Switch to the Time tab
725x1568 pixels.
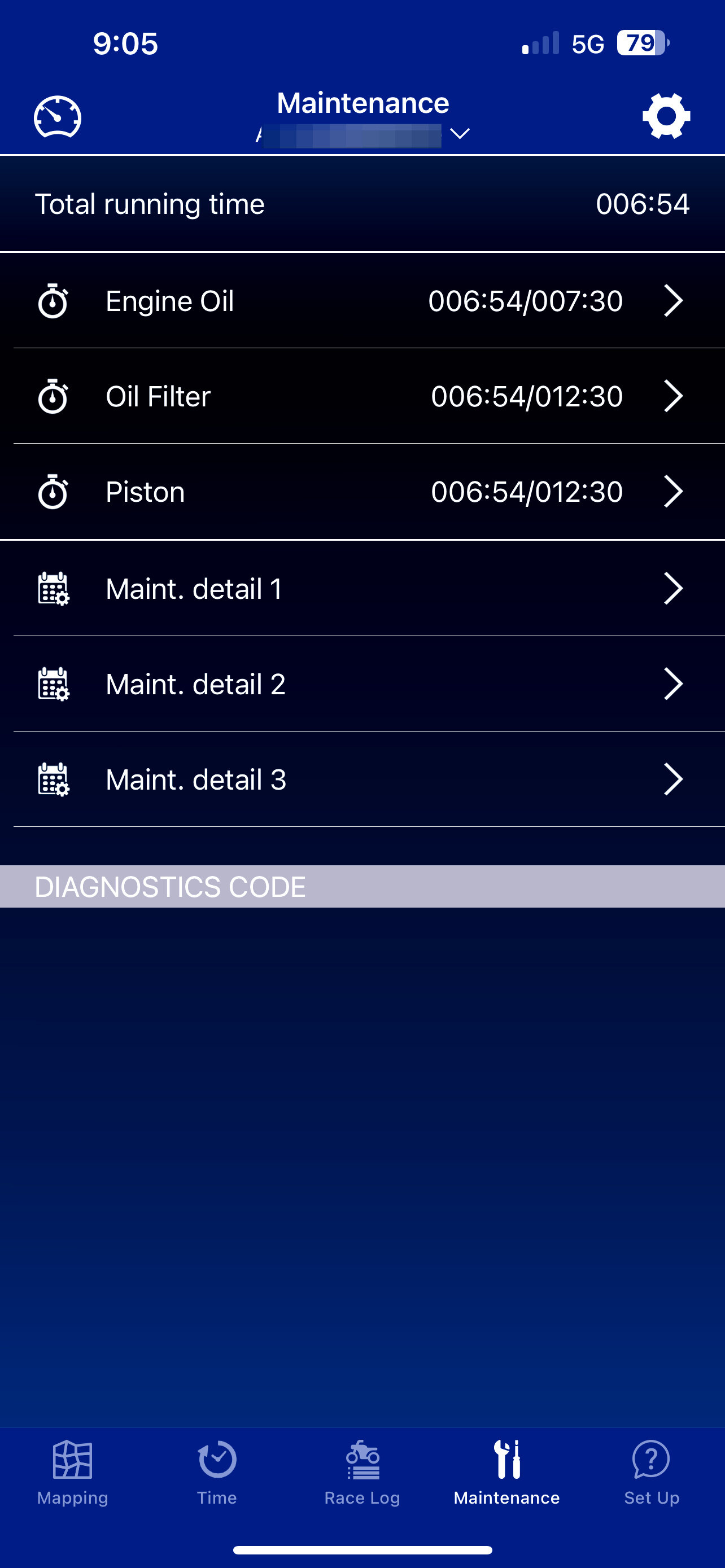pyautogui.click(x=217, y=1472)
